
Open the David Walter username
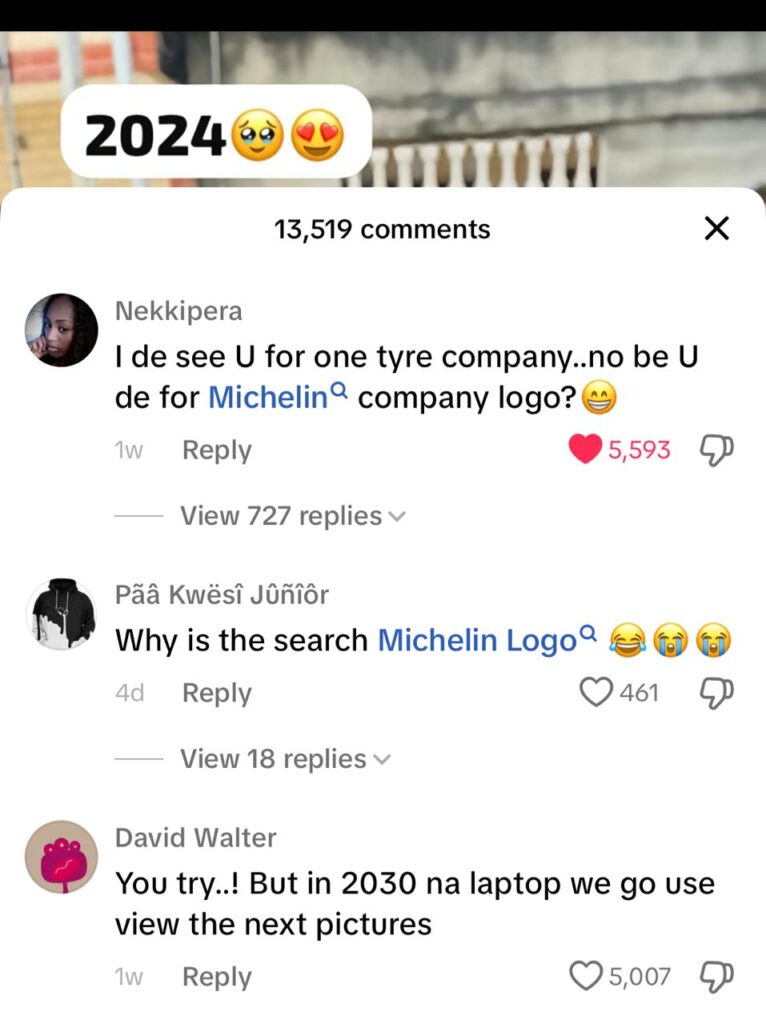tap(195, 838)
